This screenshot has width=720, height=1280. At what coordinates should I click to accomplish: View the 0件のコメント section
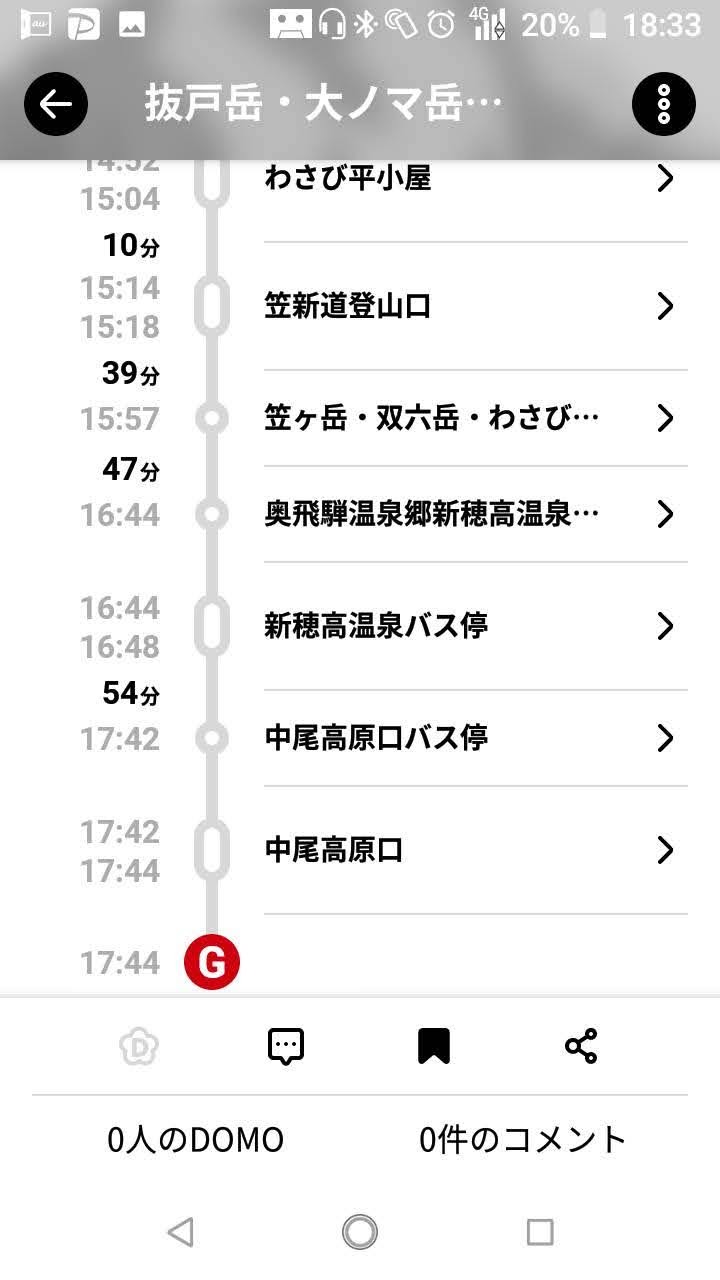click(523, 1139)
